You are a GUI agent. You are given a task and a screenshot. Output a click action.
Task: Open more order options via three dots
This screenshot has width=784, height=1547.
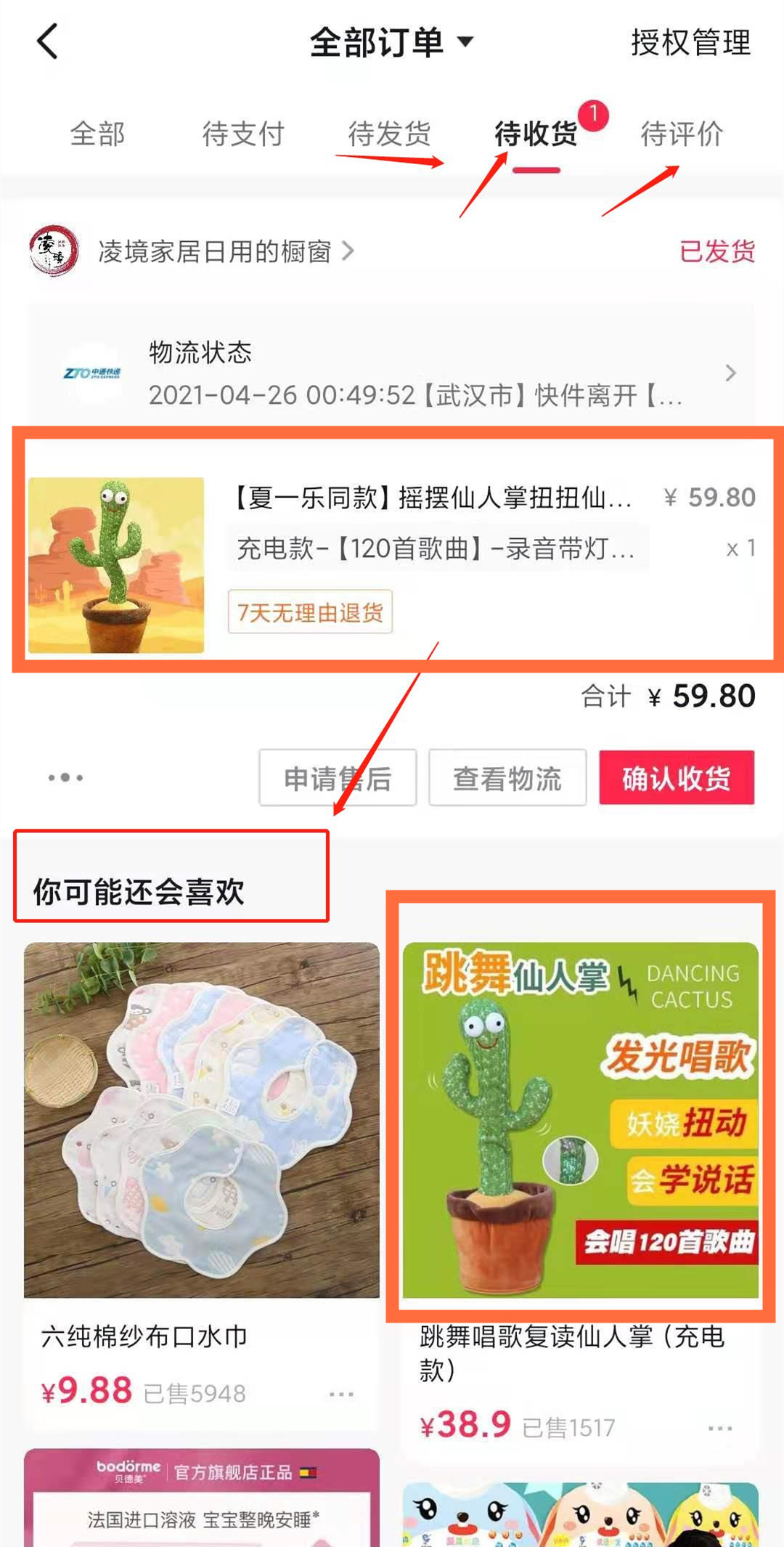click(65, 778)
